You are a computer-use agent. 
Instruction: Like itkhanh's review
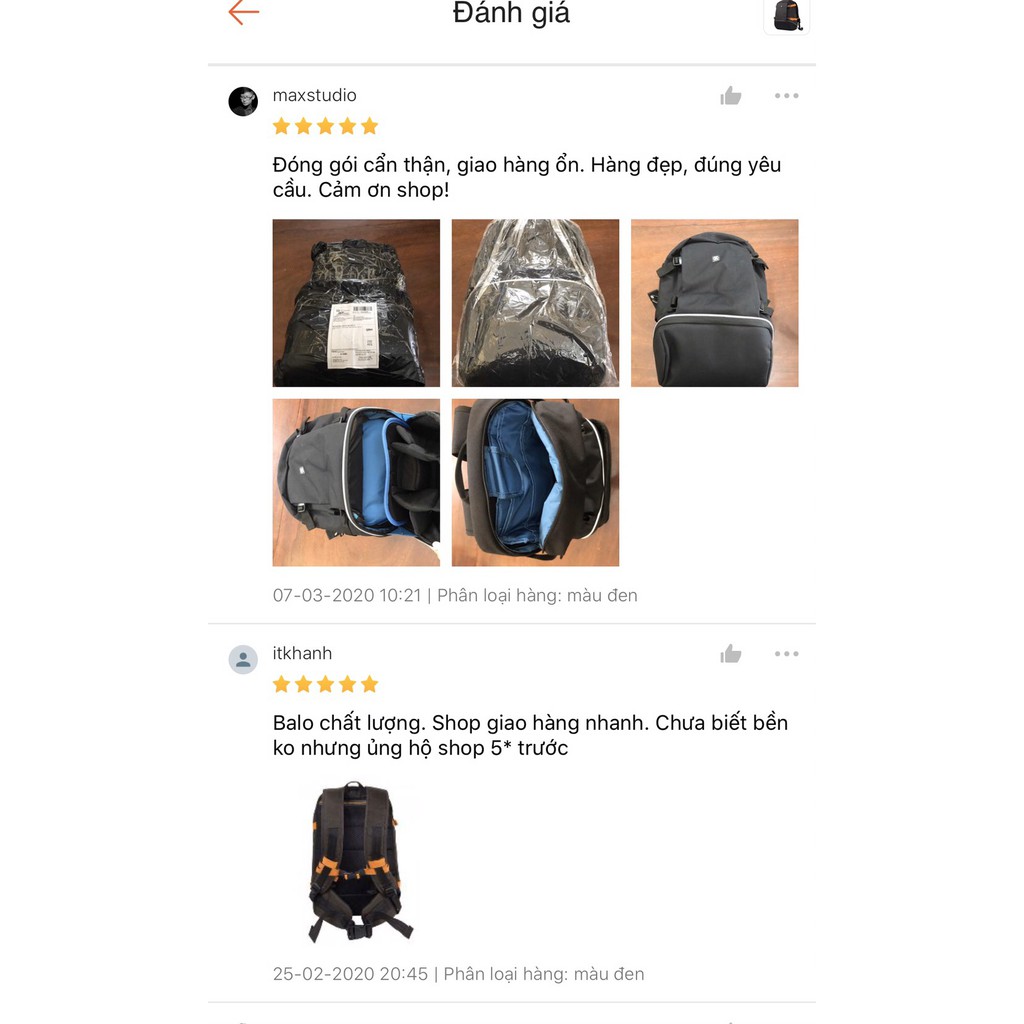click(731, 654)
